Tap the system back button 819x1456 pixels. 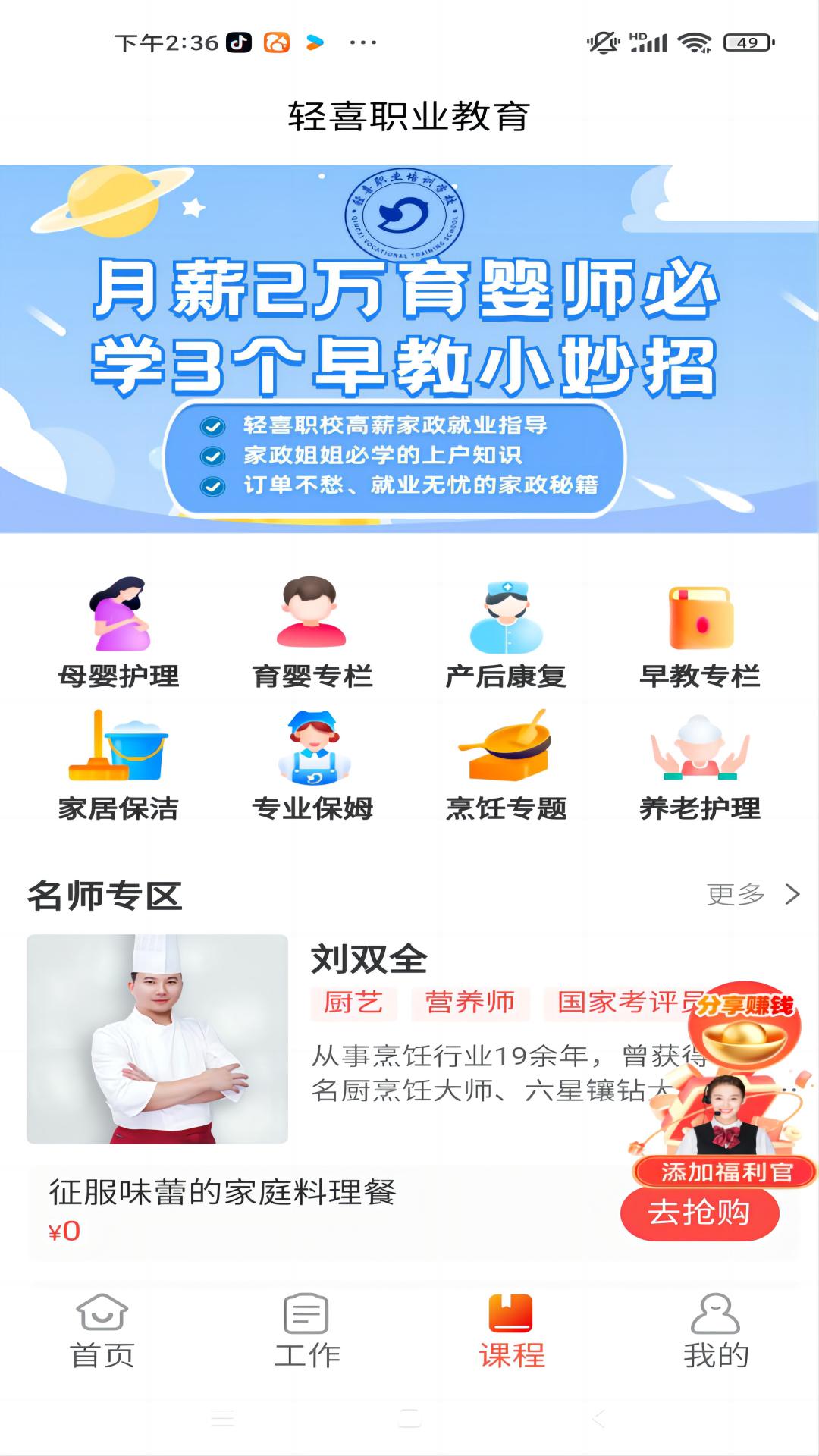point(599,1418)
